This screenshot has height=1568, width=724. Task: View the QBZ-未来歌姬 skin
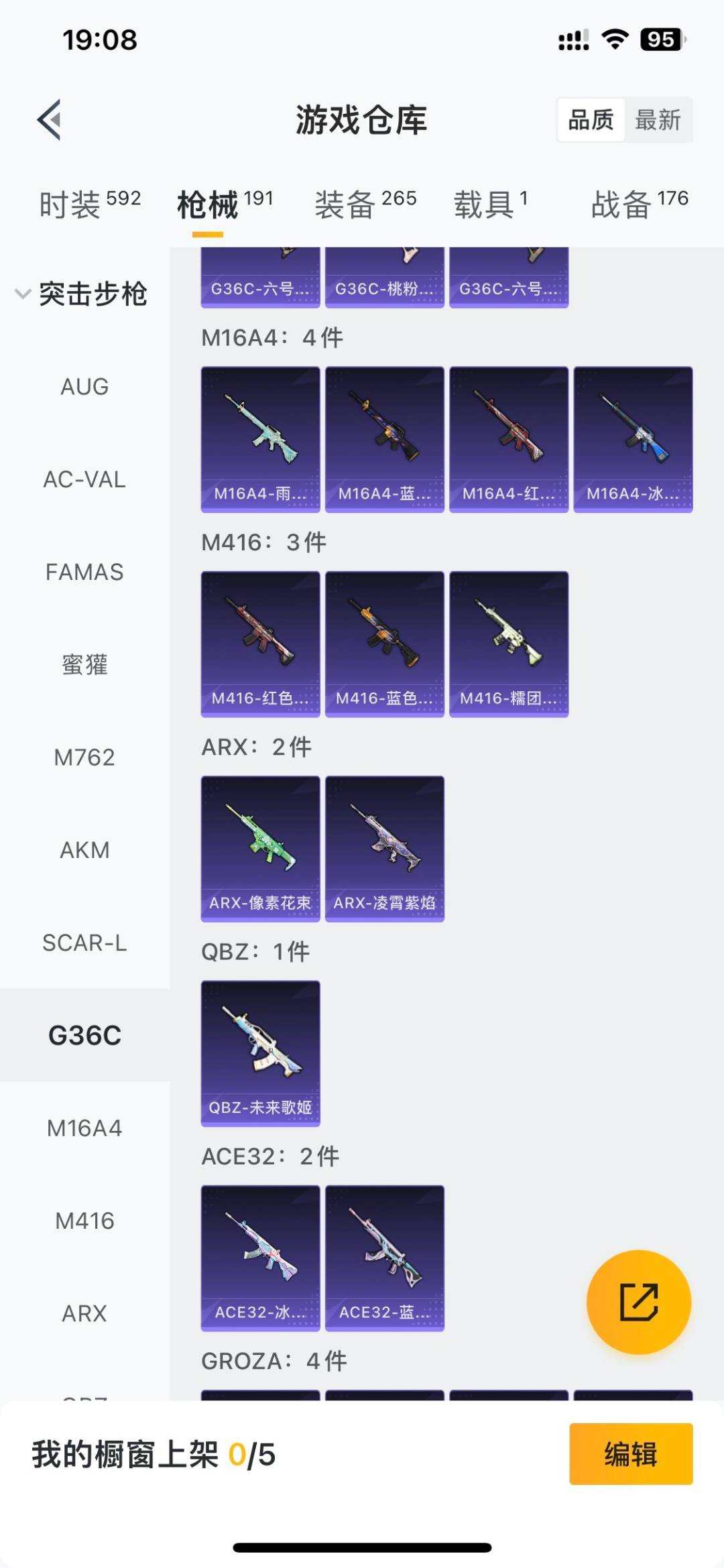[x=260, y=1053]
